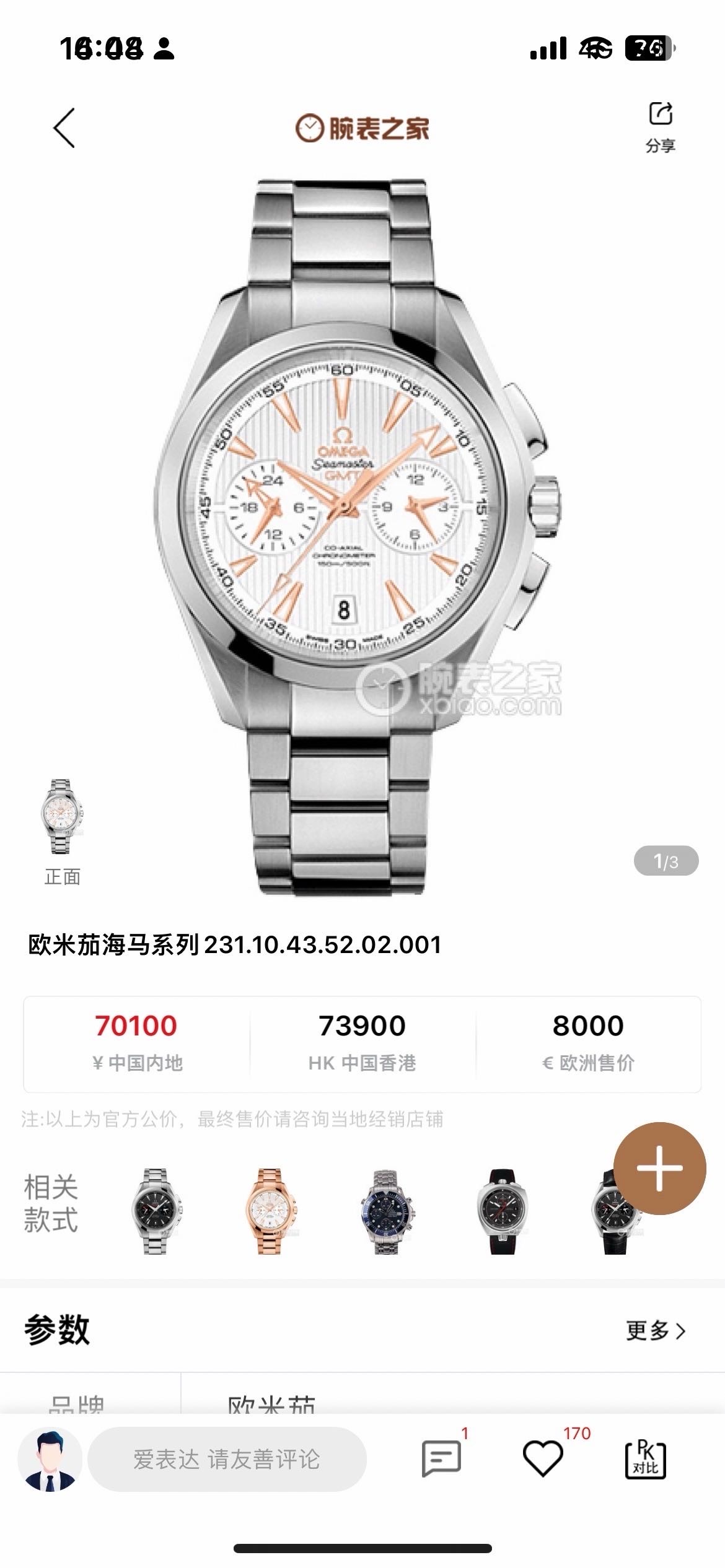The width and height of the screenshot is (725, 1568).
Task: Open related black rubber strap watch
Action: coord(501,1211)
